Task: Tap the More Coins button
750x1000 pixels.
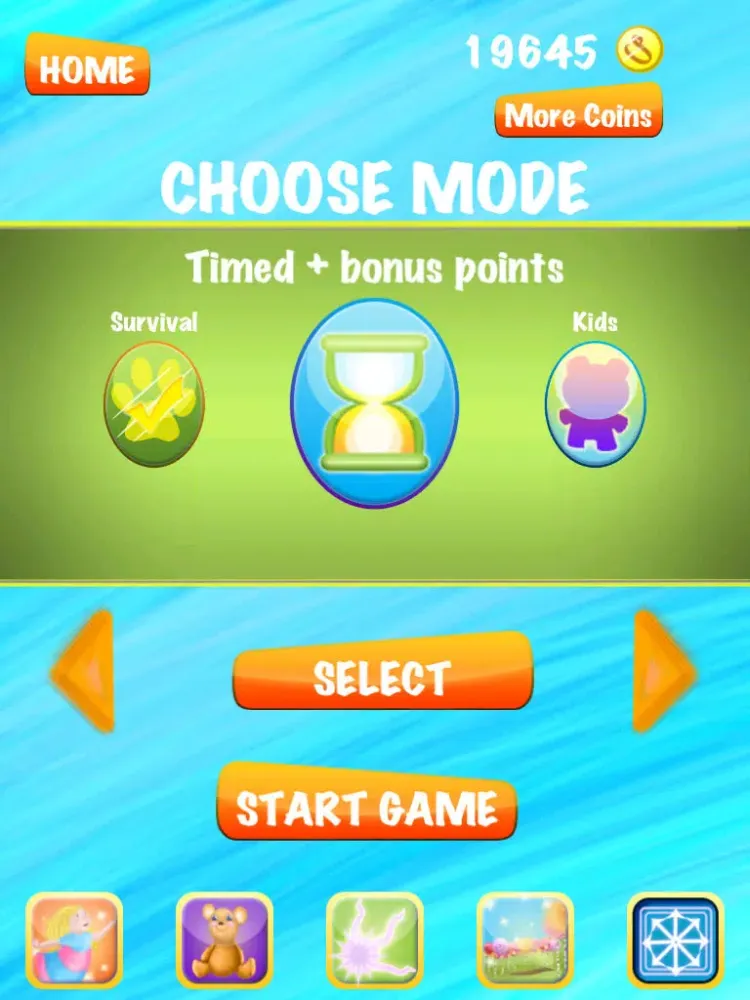Action: click(578, 116)
